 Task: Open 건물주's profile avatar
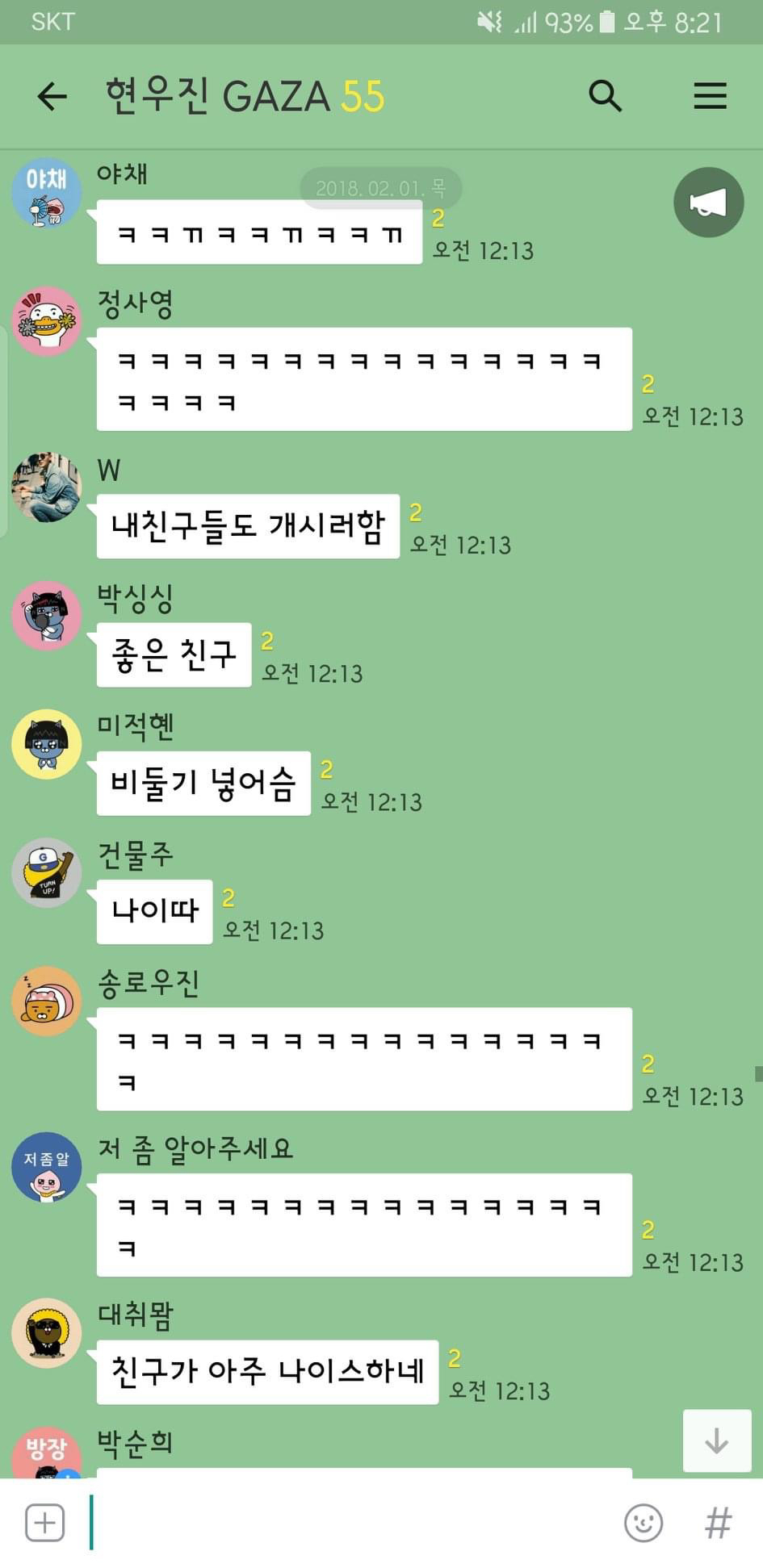[x=46, y=872]
